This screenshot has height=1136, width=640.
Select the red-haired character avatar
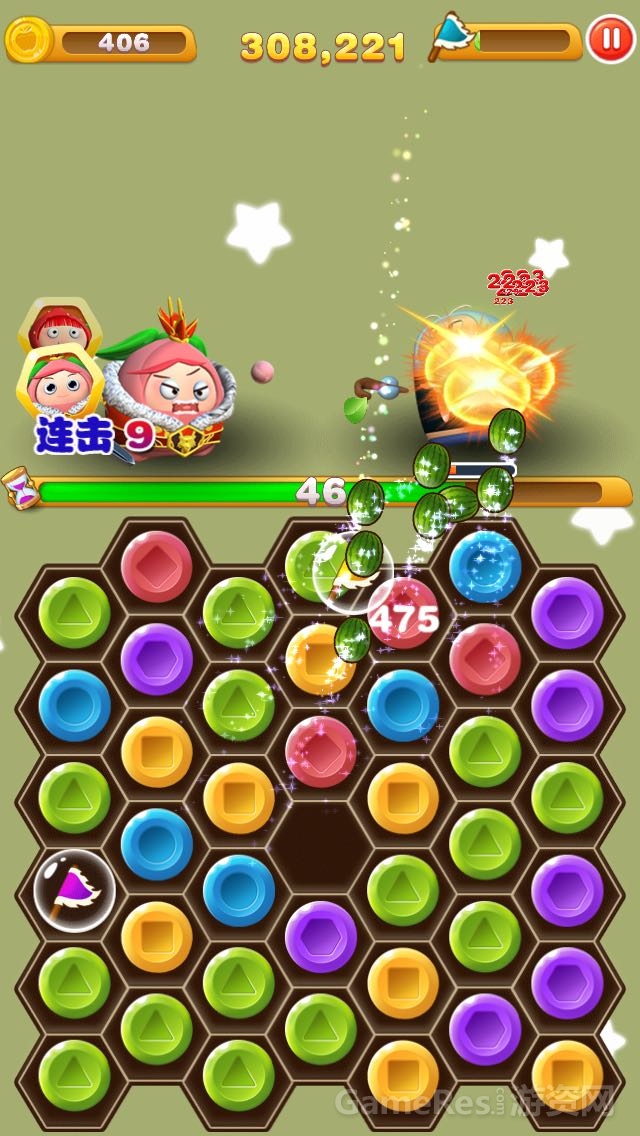59,326
